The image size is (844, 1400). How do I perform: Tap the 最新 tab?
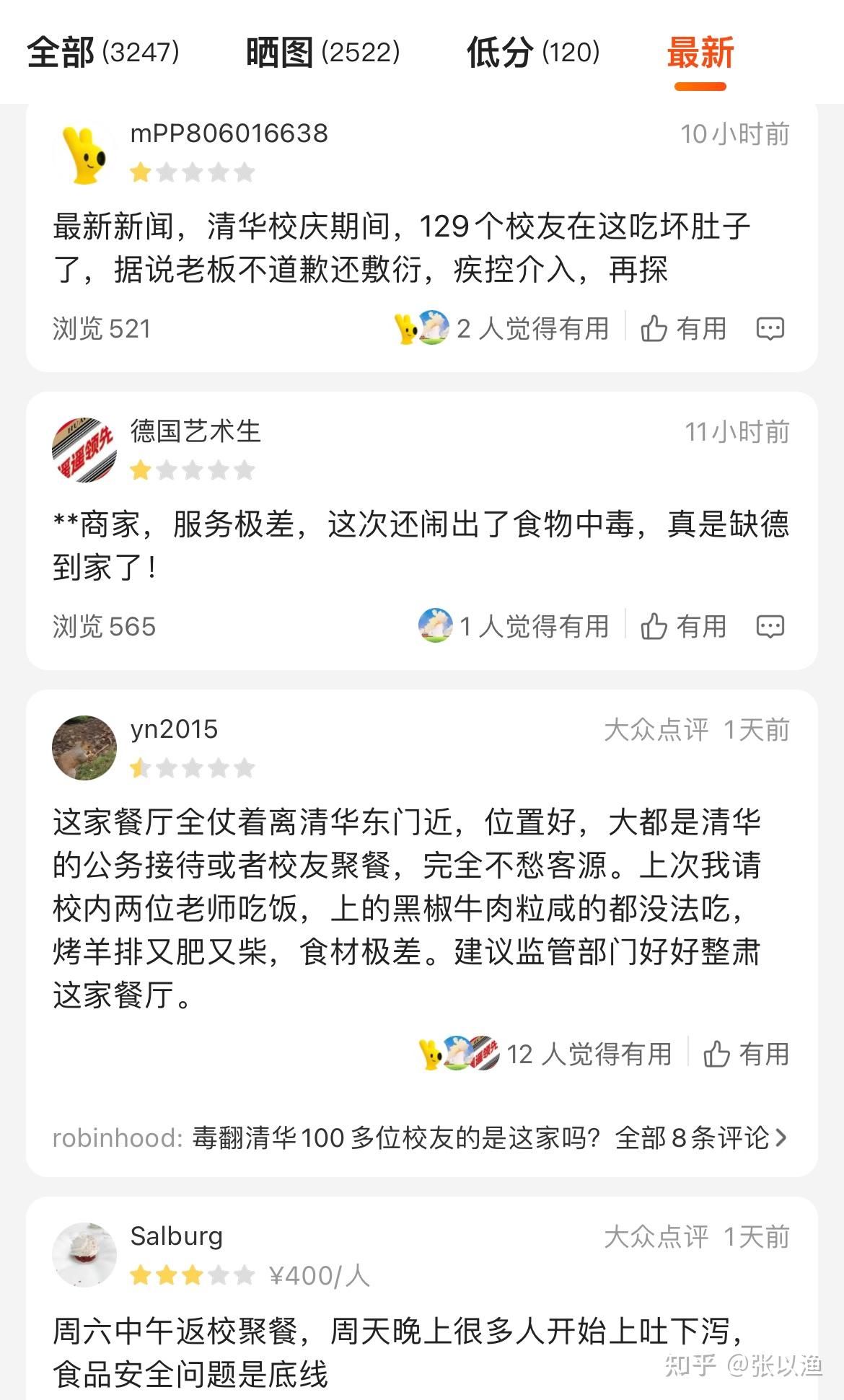(x=700, y=52)
